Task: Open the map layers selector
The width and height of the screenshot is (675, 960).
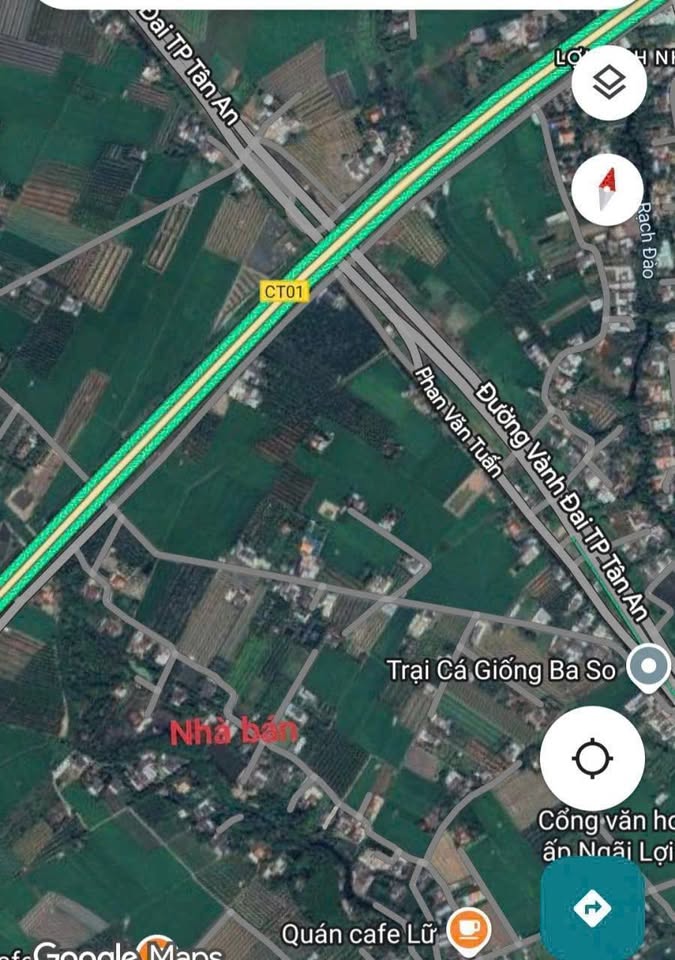Action: (609, 83)
